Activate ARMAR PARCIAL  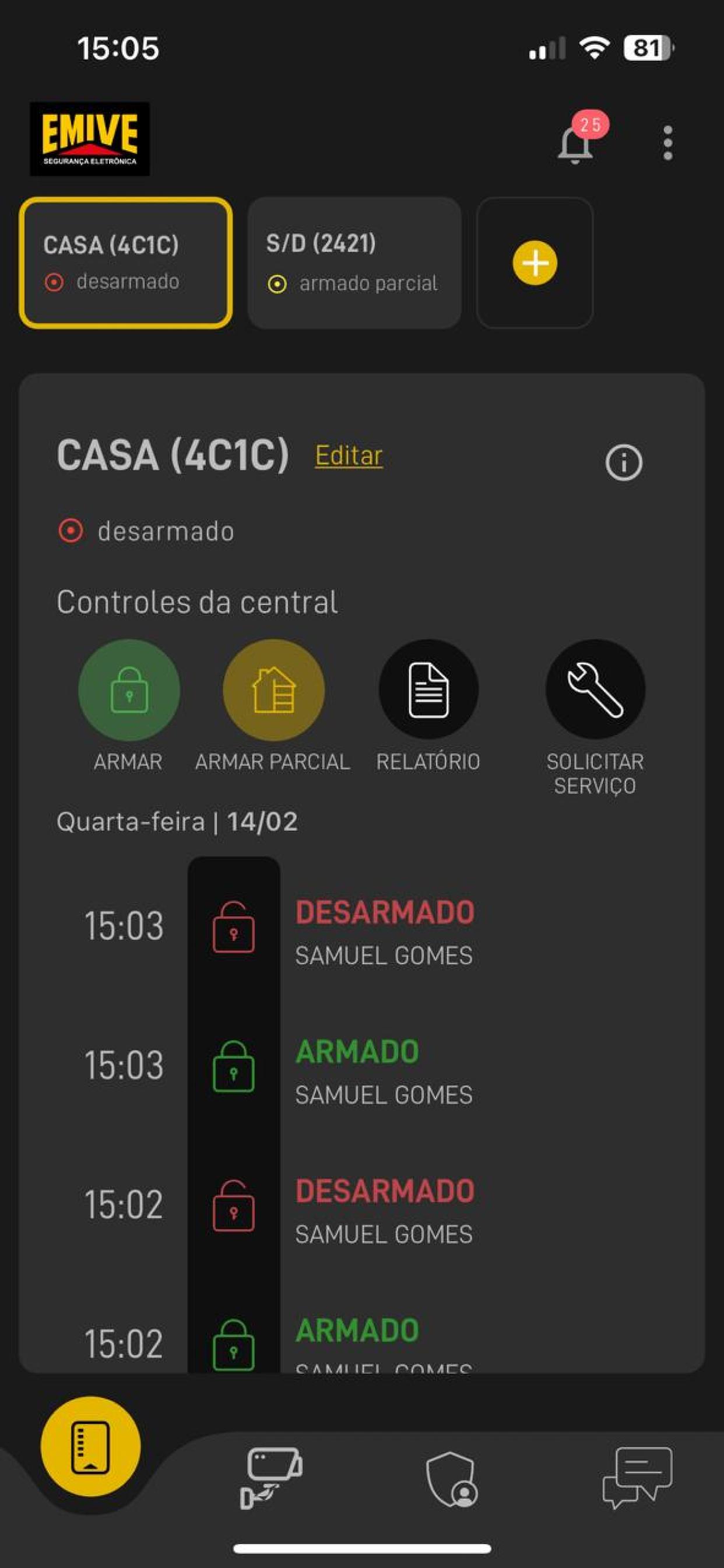coord(274,689)
